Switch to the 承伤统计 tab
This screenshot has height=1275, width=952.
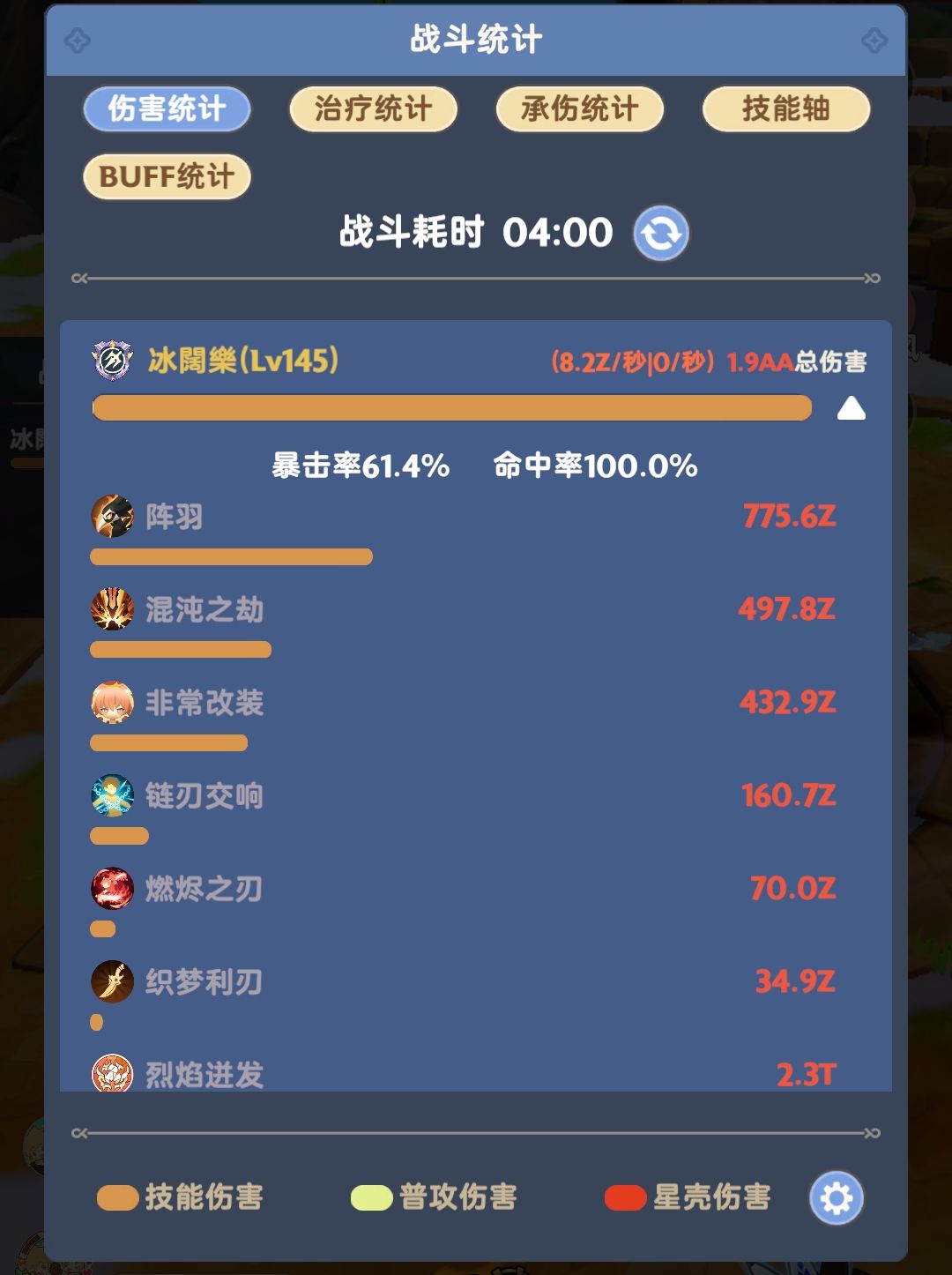[579, 108]
